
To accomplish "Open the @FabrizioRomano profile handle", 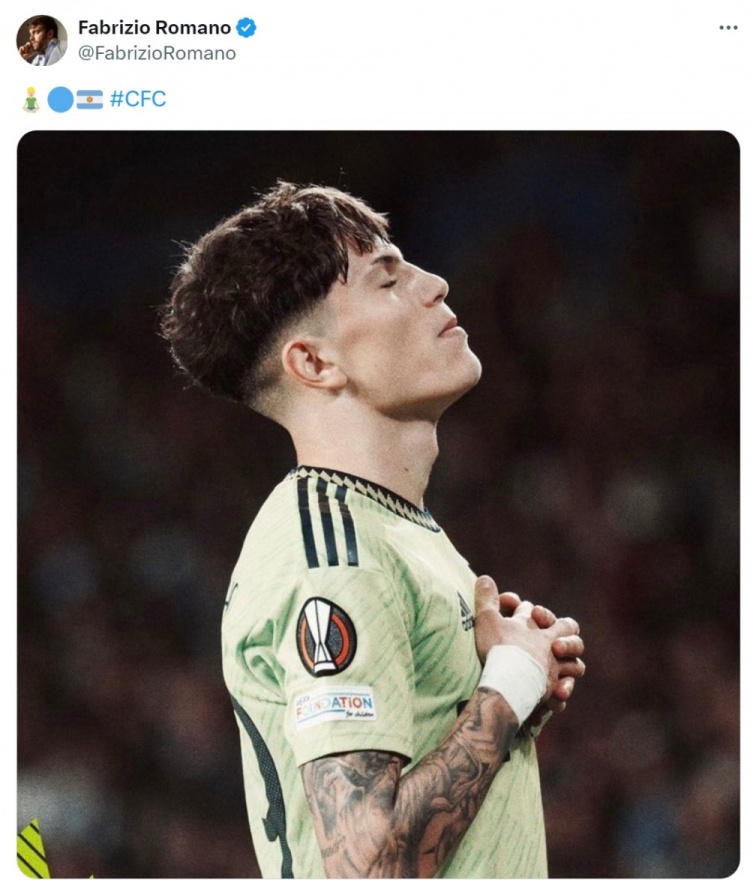I will click(157, 53).
